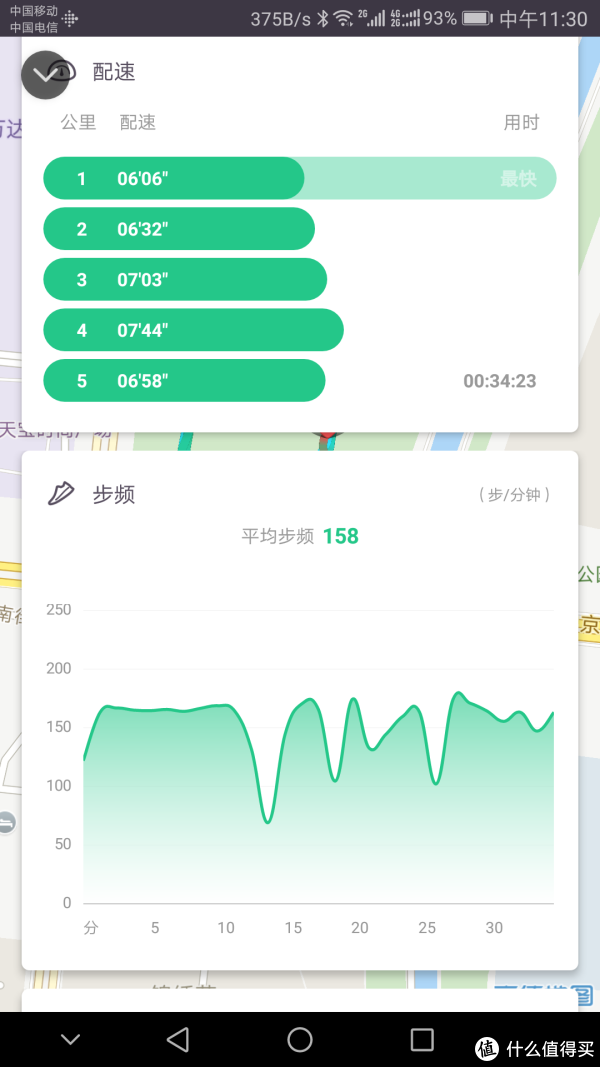Open the recent apps view
The image size is (600, 1067).
[422, 1039]
